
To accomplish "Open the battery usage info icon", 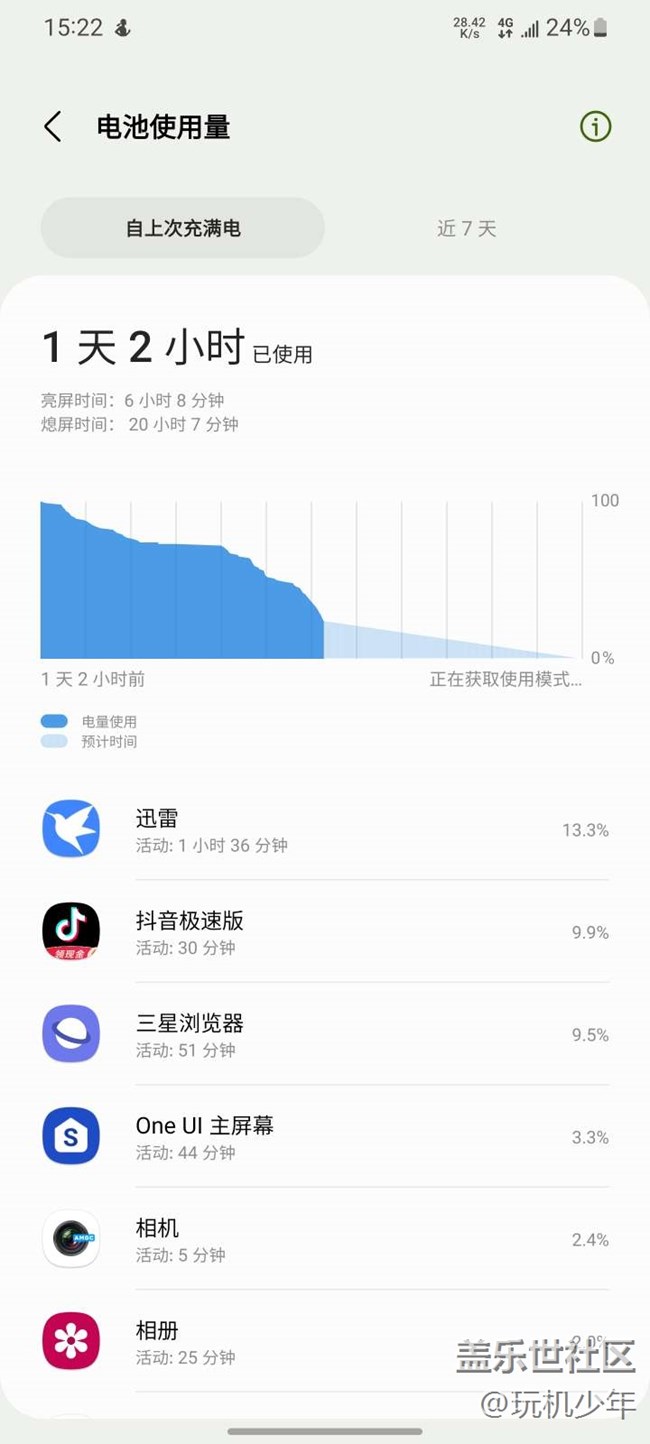I will click(595, 127).
